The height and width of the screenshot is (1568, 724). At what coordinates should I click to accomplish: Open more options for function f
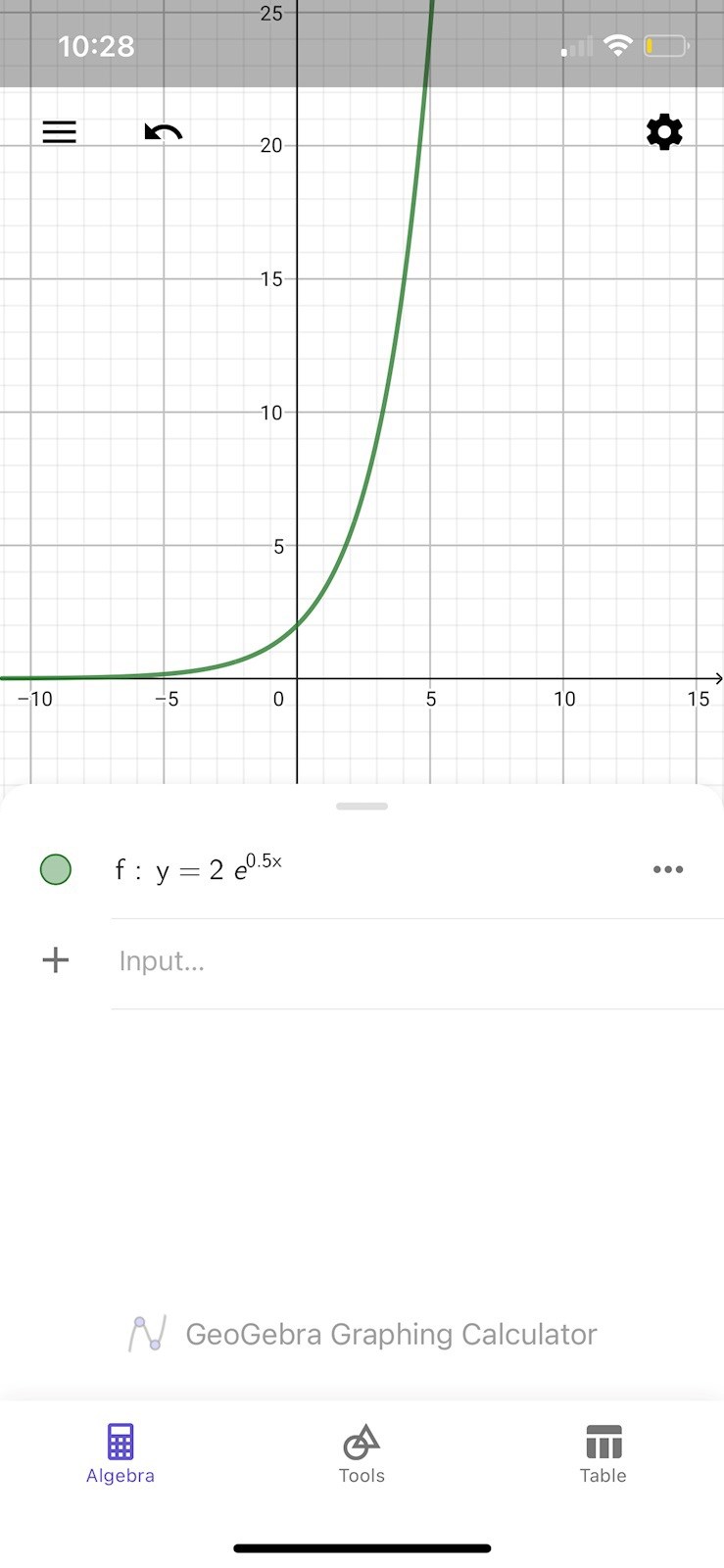pos(668,869)
